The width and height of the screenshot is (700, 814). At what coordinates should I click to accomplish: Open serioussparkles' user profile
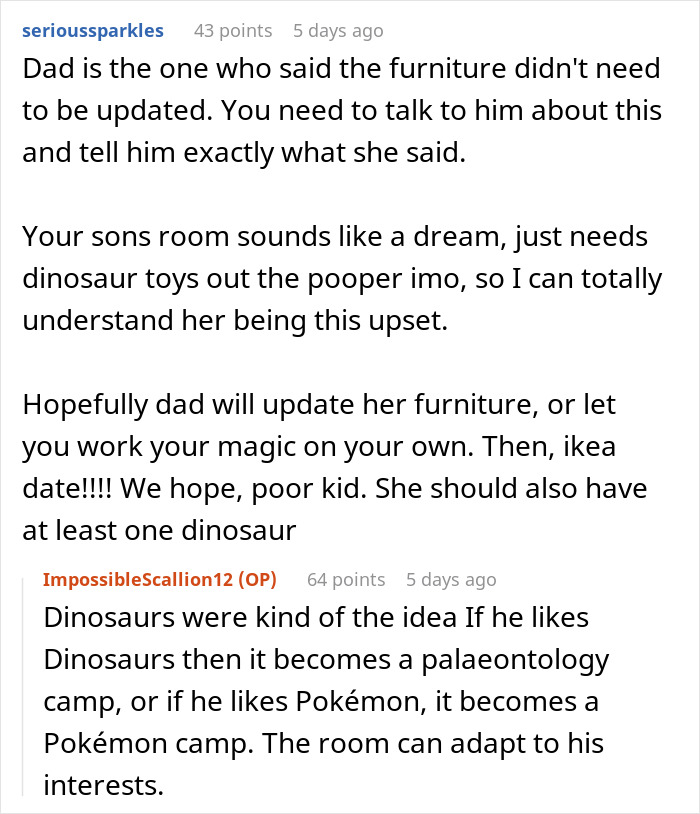click(x=92, y=31)
